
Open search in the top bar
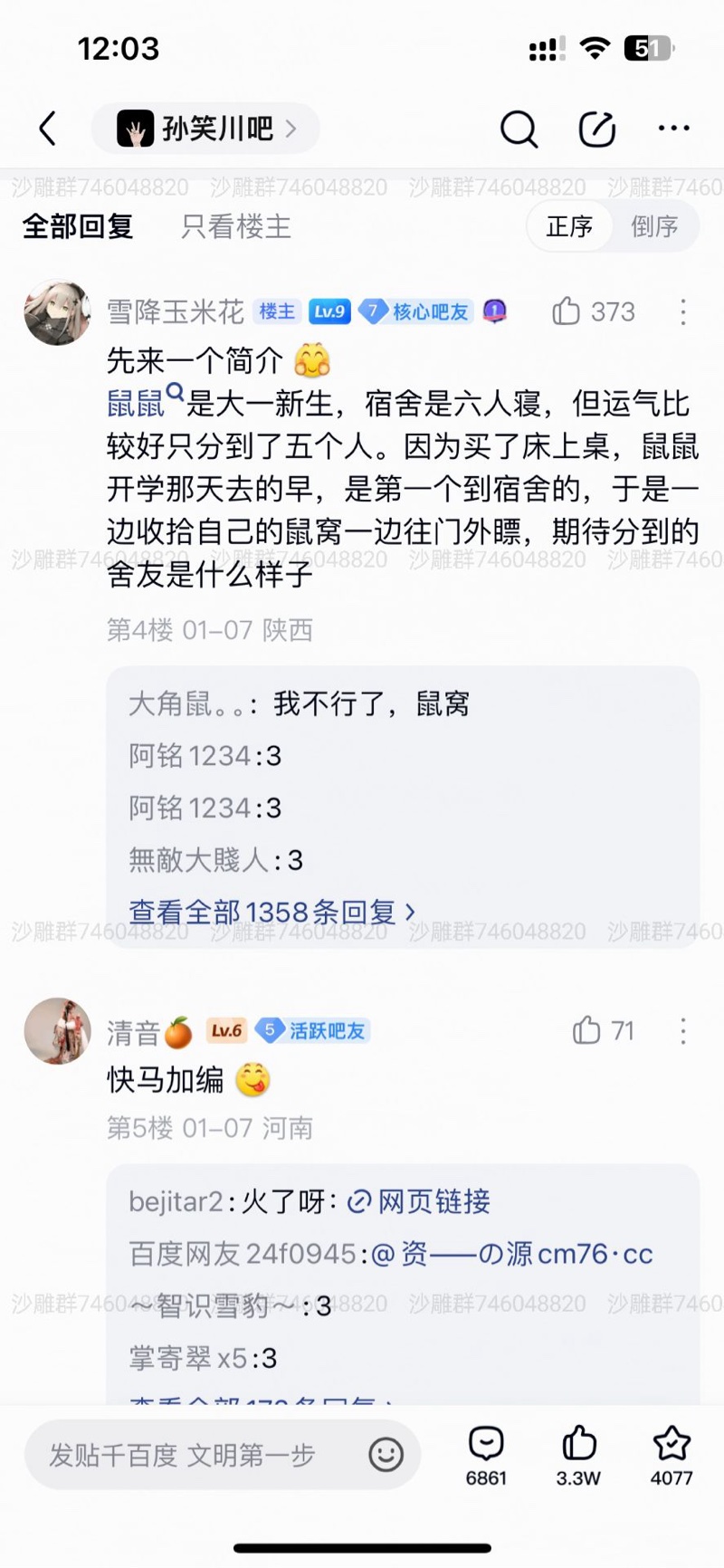(x=519, y=129)
